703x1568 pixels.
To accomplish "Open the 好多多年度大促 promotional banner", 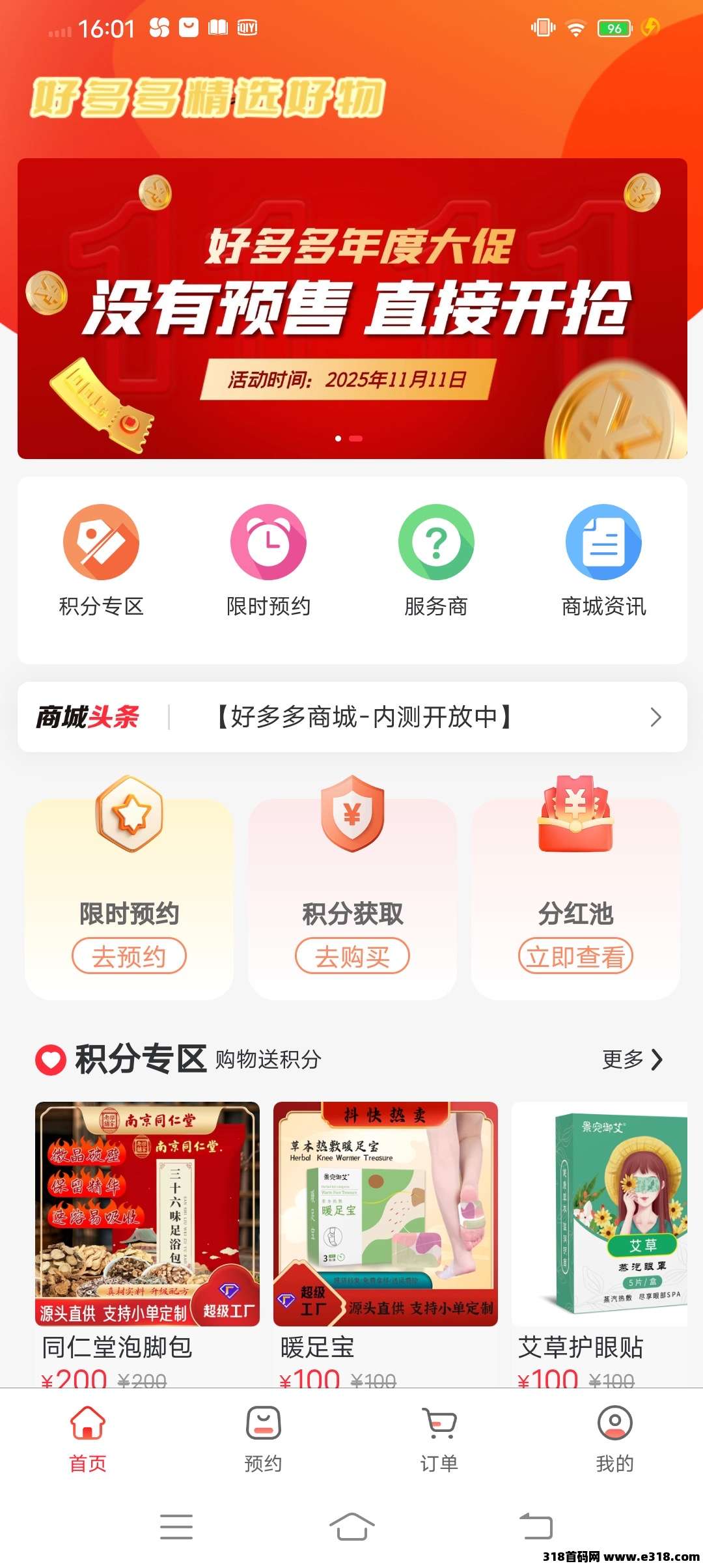I will pyautogui.click(x=351, y=308).
